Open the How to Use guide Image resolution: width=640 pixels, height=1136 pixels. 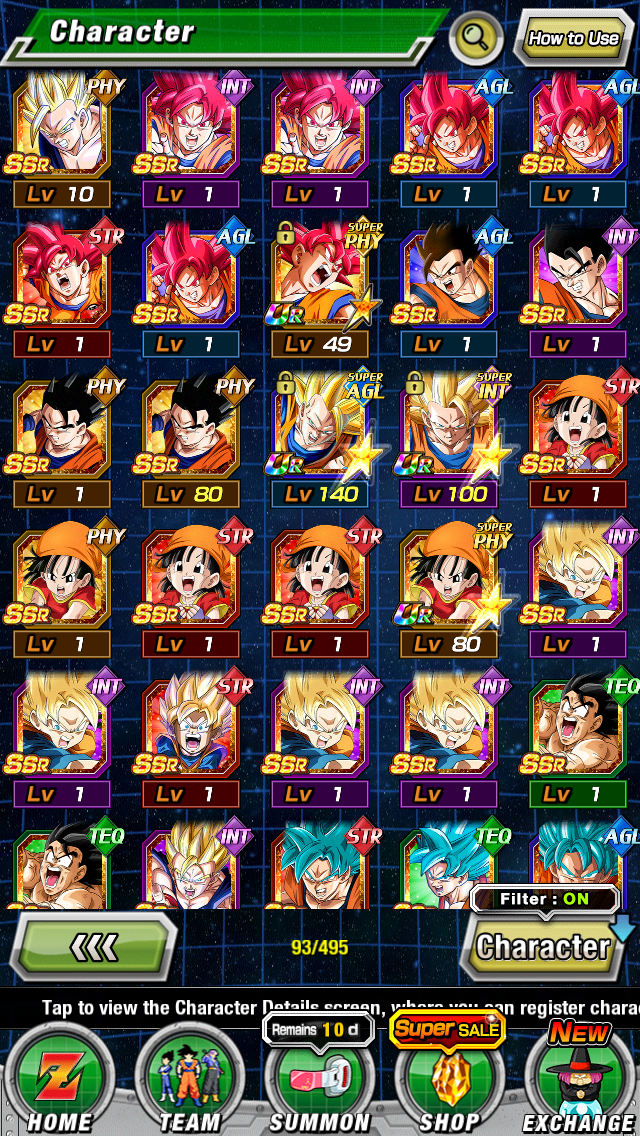[x=573, y=39]
